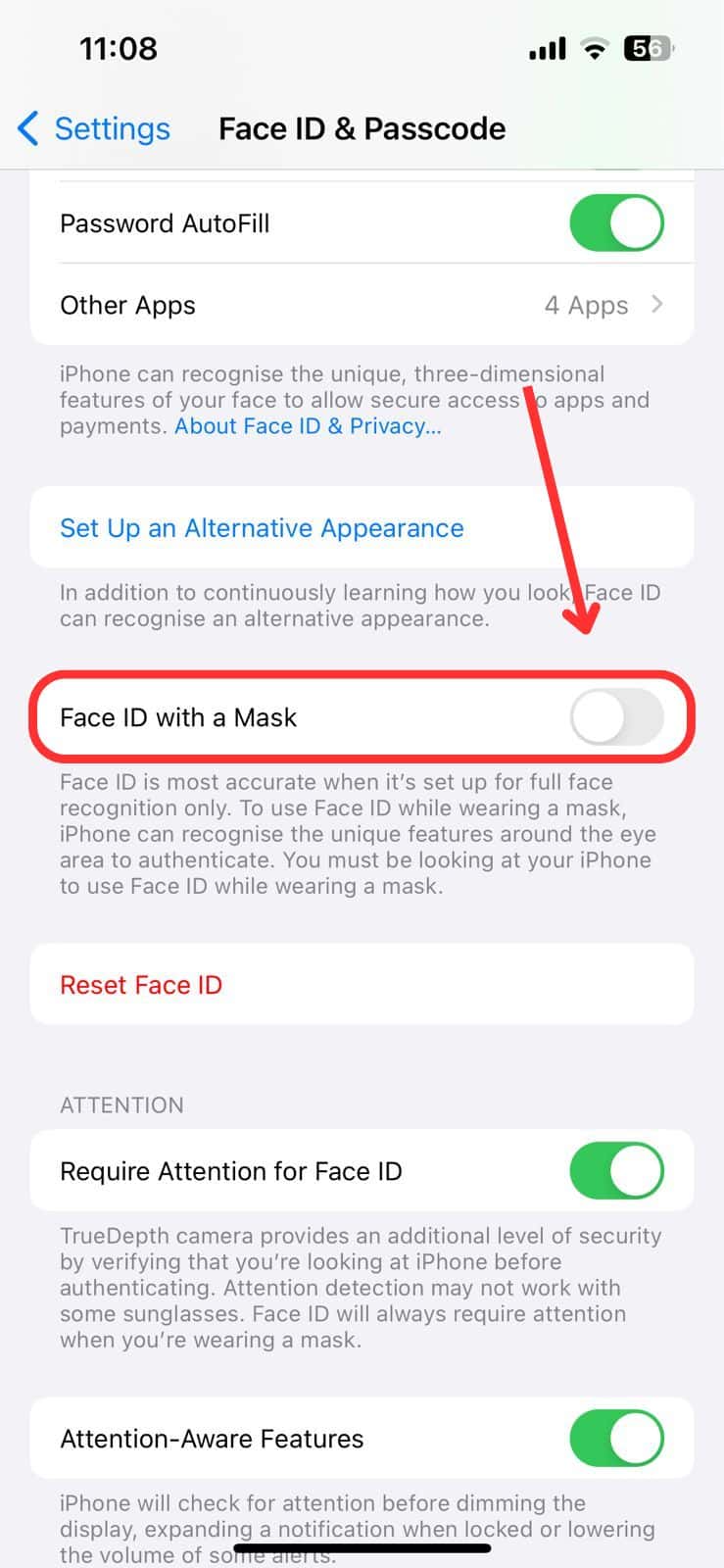Enable Face ID with a Mask
Screen dimensions: 724x1568
click(x=616, y=717)
